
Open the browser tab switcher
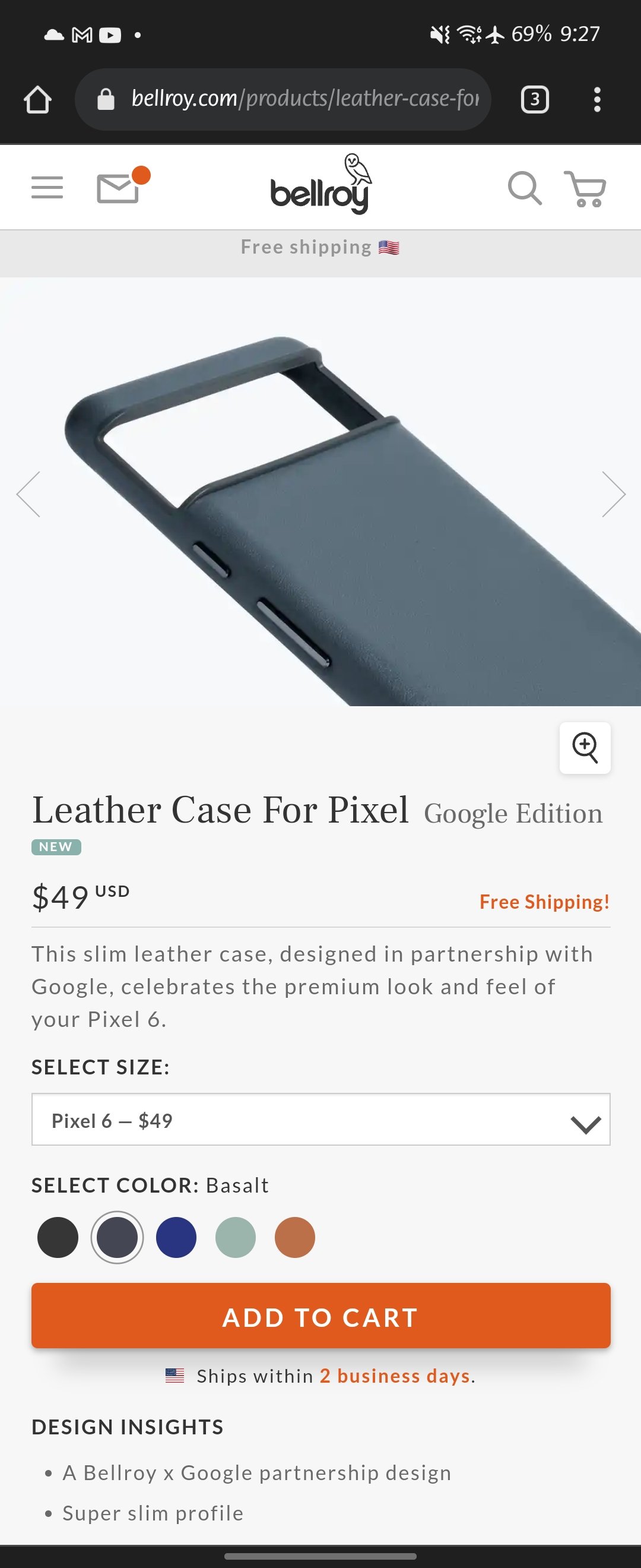tap(535, 99)
